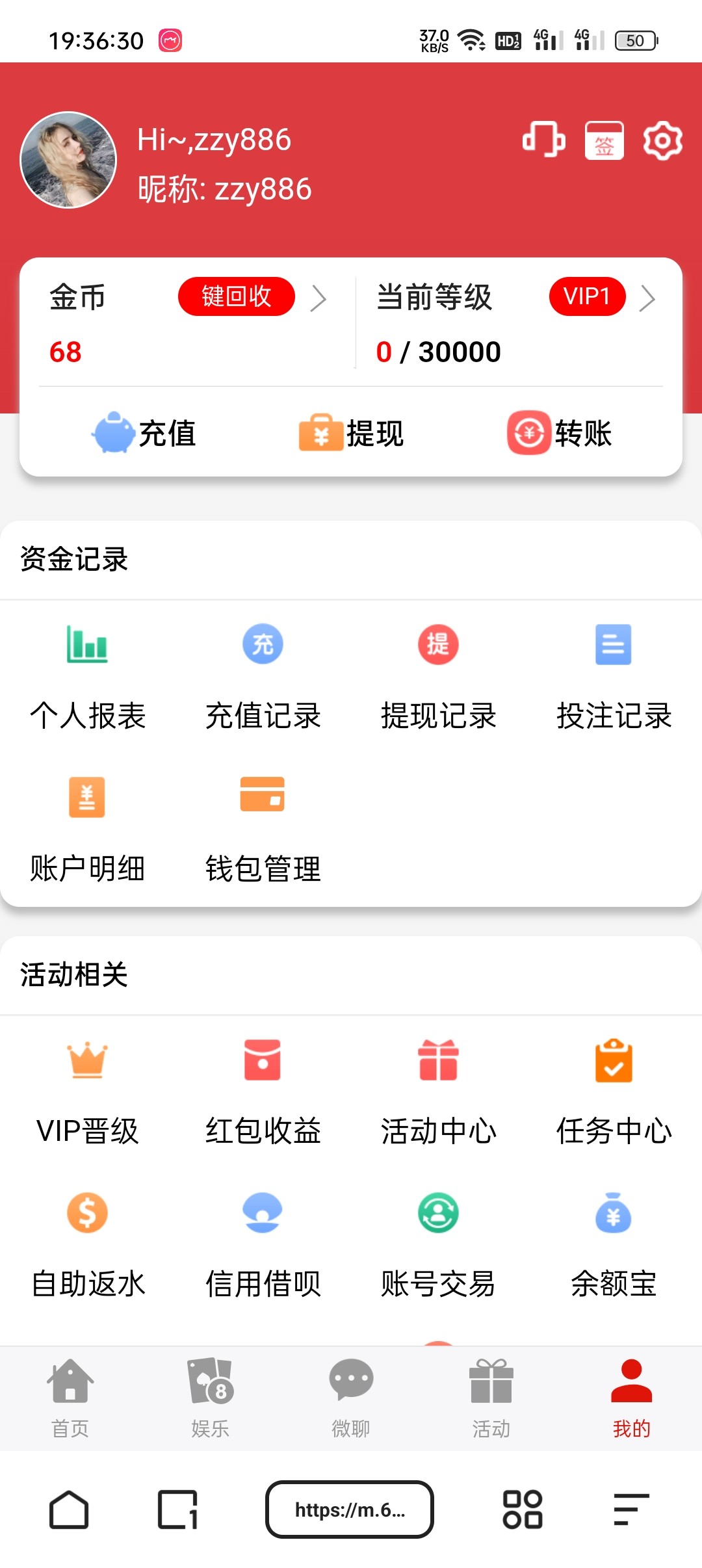Tap 充值 to recharge coins

(144, 434)
